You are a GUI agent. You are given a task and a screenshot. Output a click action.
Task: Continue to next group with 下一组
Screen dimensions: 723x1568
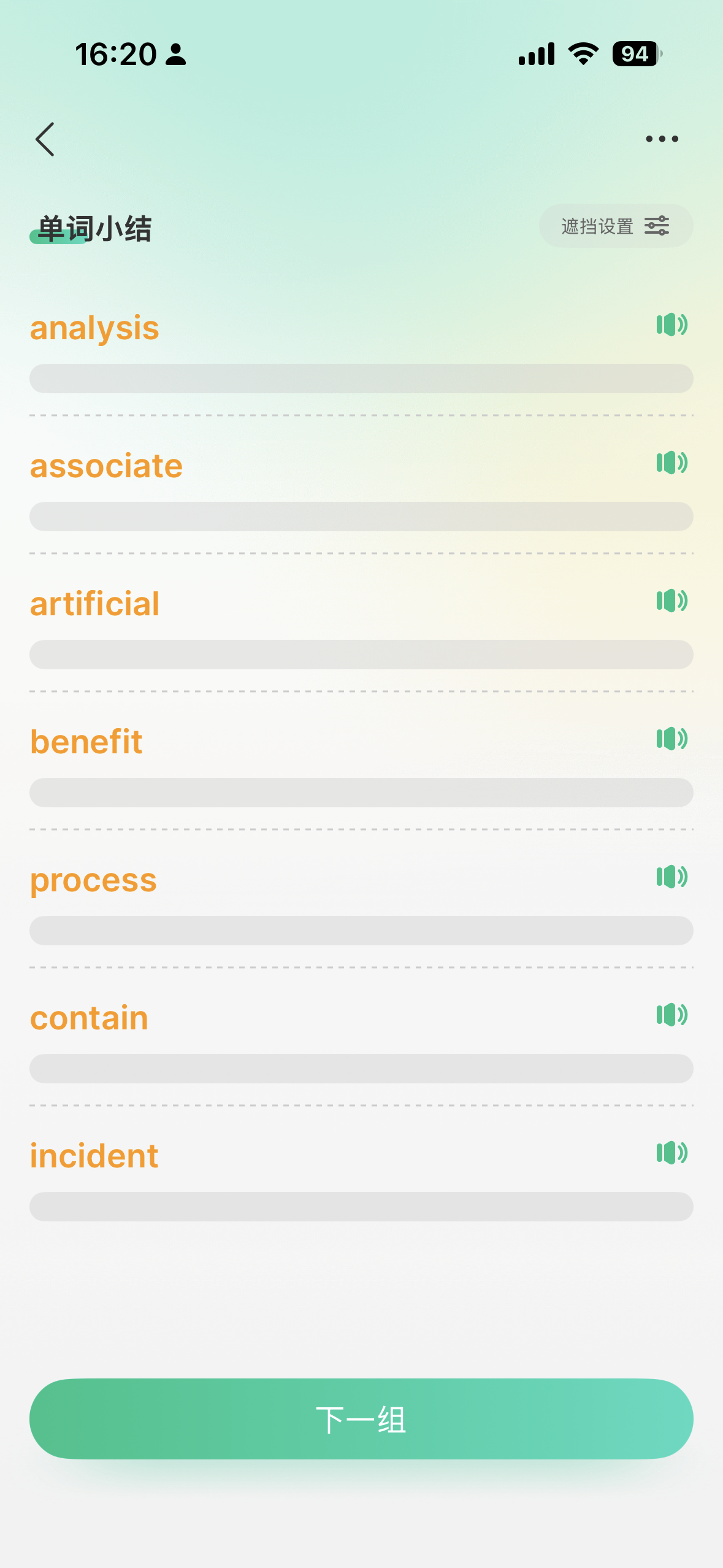point(361,1419)
